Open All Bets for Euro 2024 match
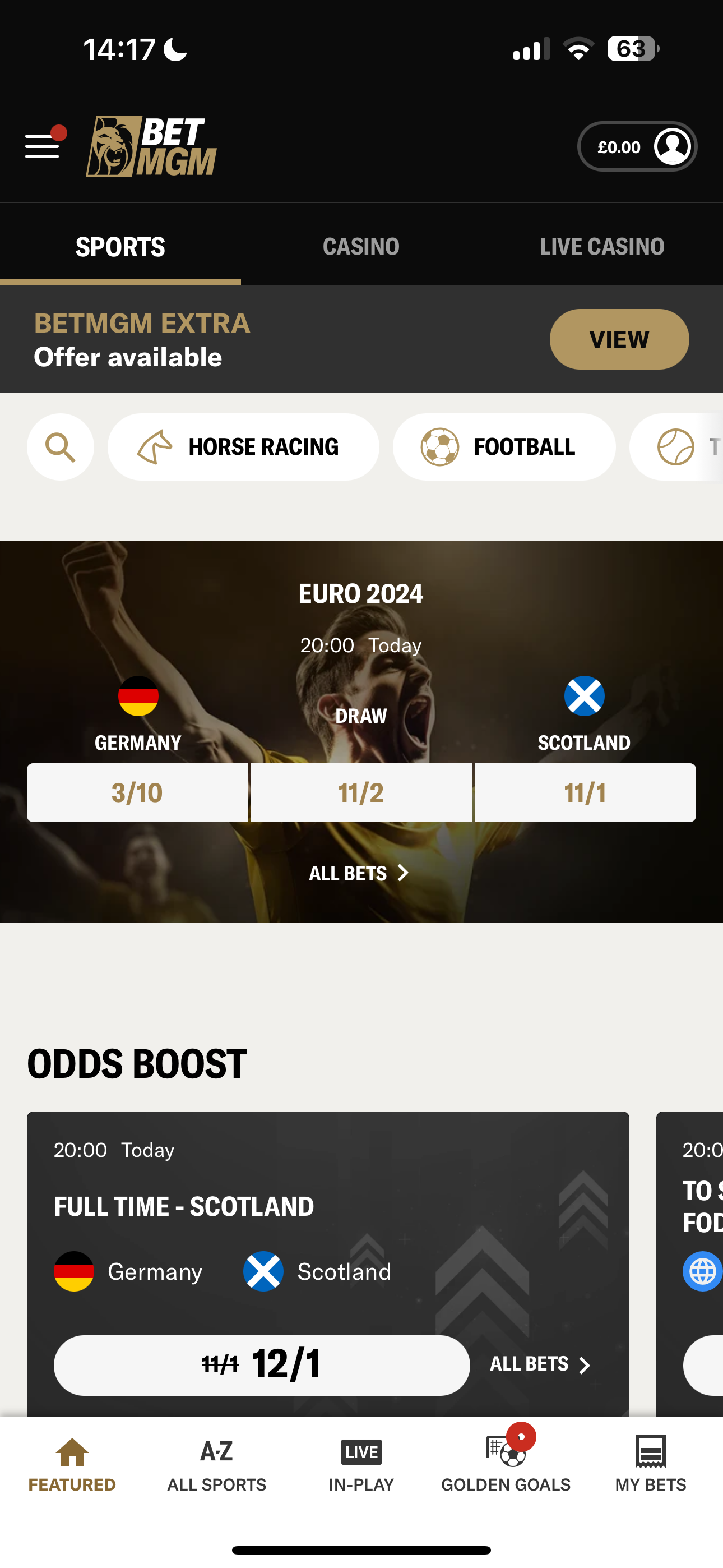The image size is (723, 1568). (x=359, y=873)
